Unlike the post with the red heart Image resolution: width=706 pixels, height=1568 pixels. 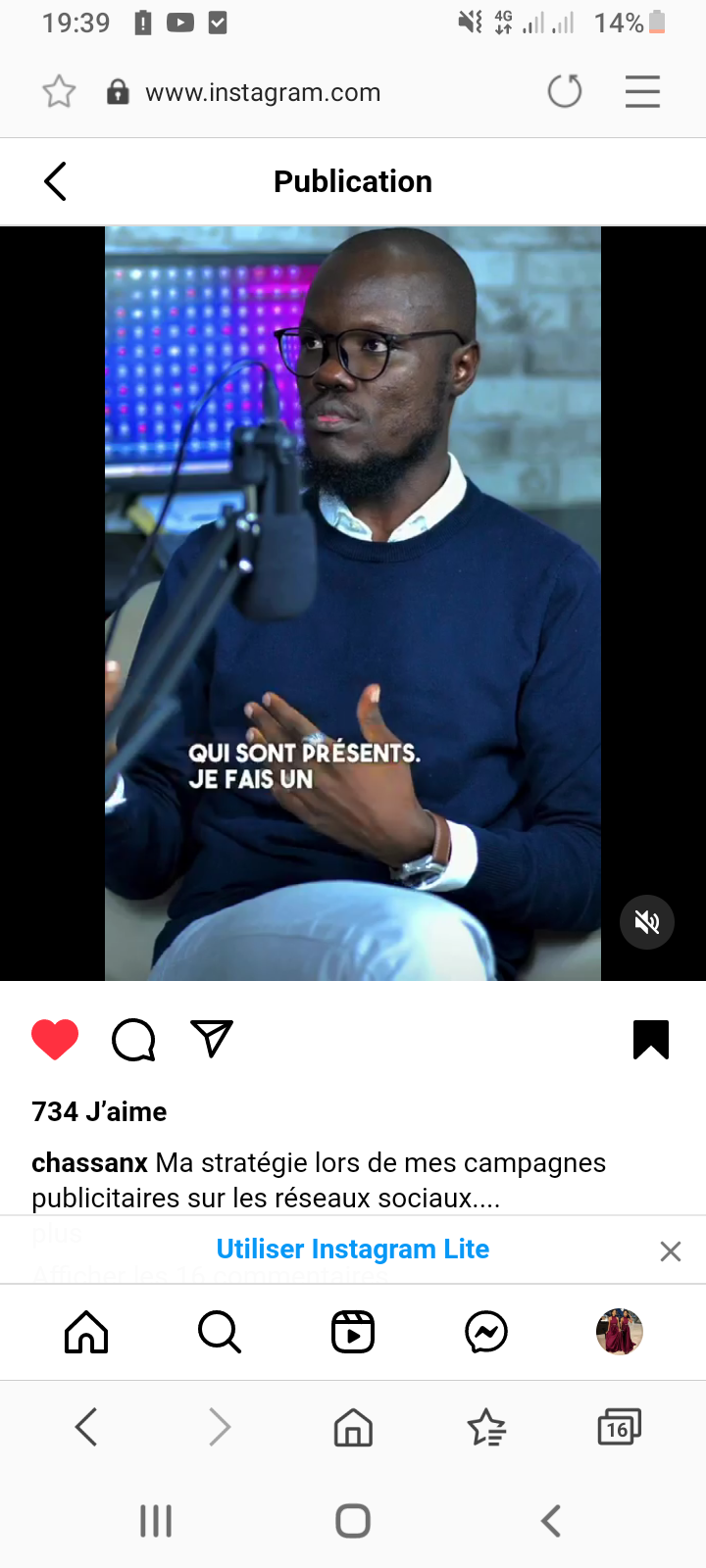55,1040
